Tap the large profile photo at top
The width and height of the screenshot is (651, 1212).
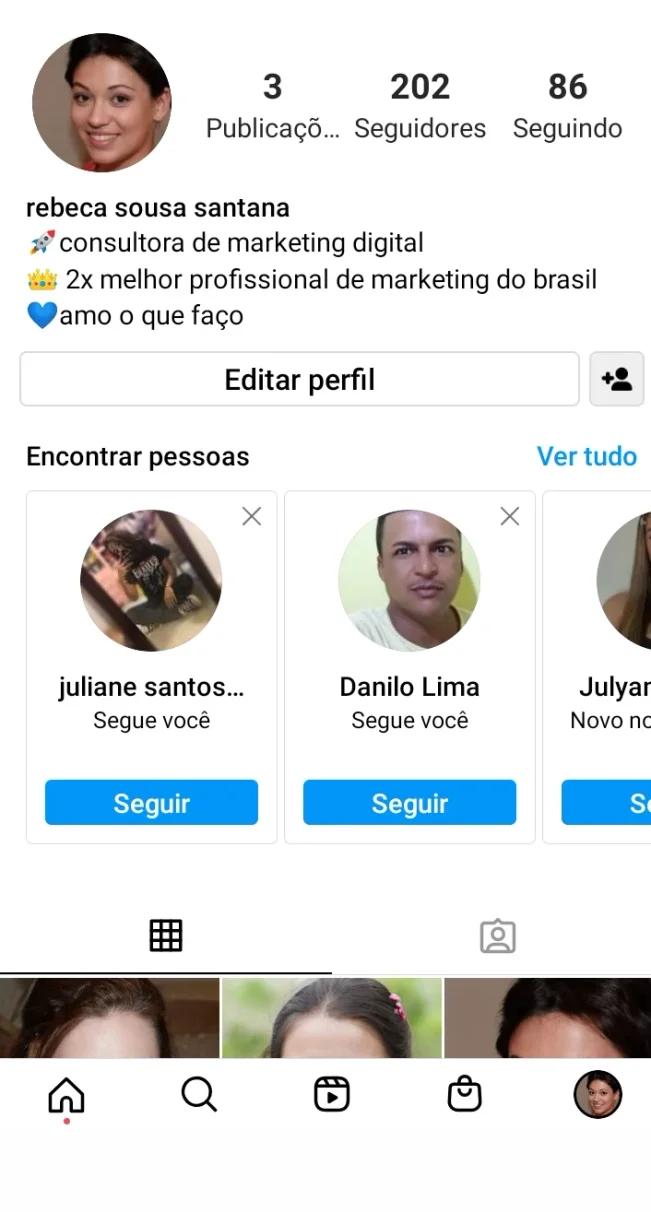[x=102, y=103]
